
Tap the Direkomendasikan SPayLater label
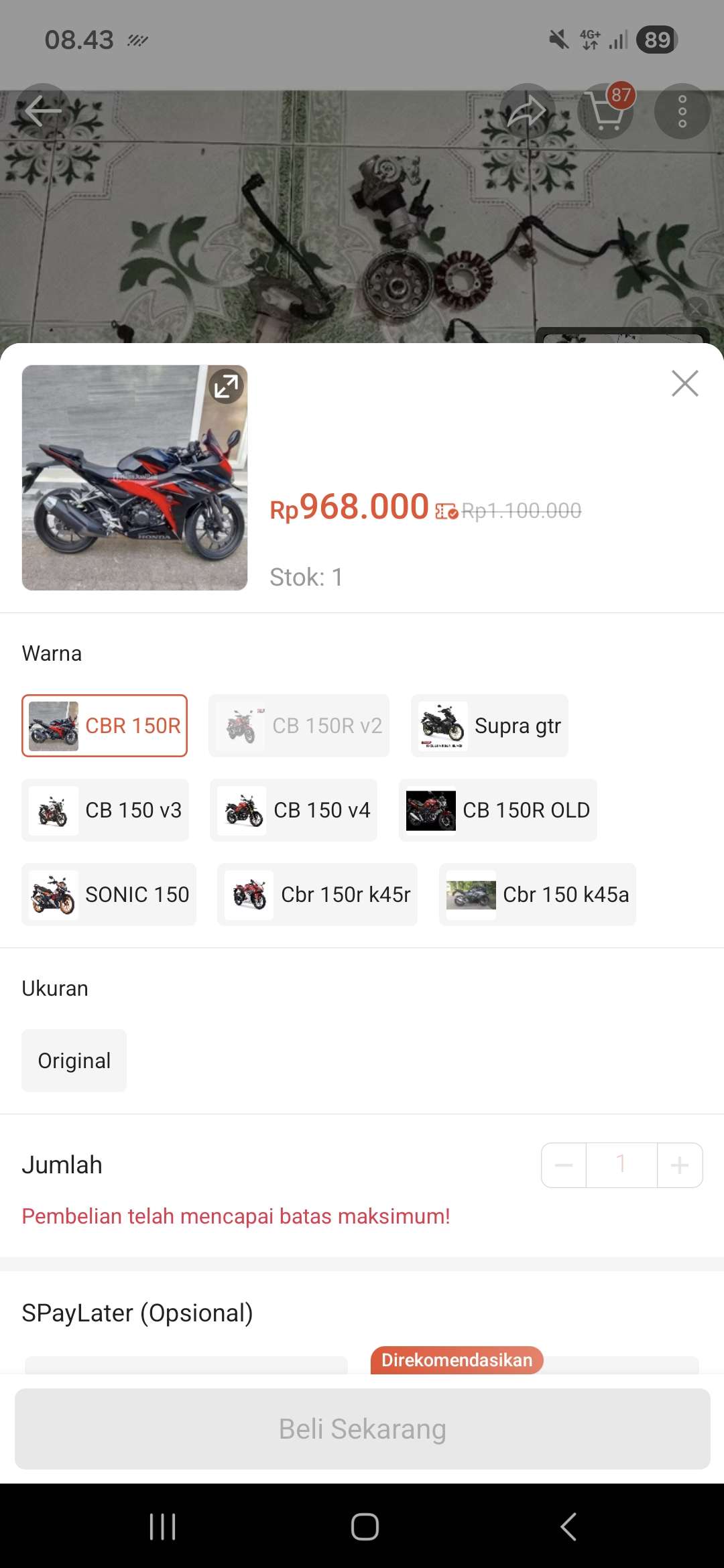(457, 1360)
